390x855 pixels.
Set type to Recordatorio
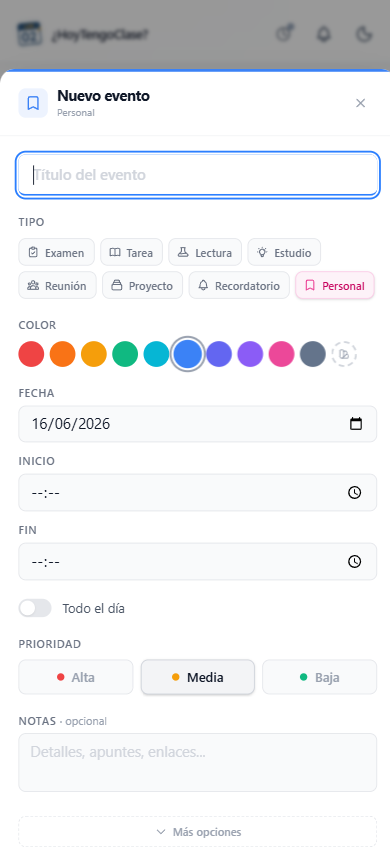click(x=239, y=285)
